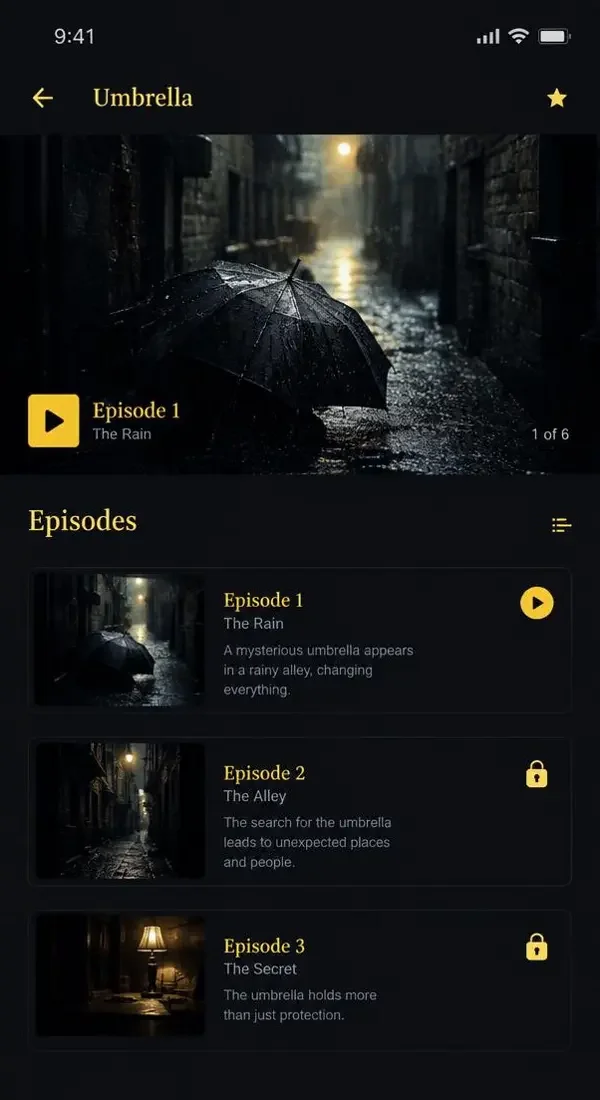Screen dimensions: 600x1100
Task: Tap the lock icon on Episode 2
Action: pyautogui.click(x=537, y=774)
